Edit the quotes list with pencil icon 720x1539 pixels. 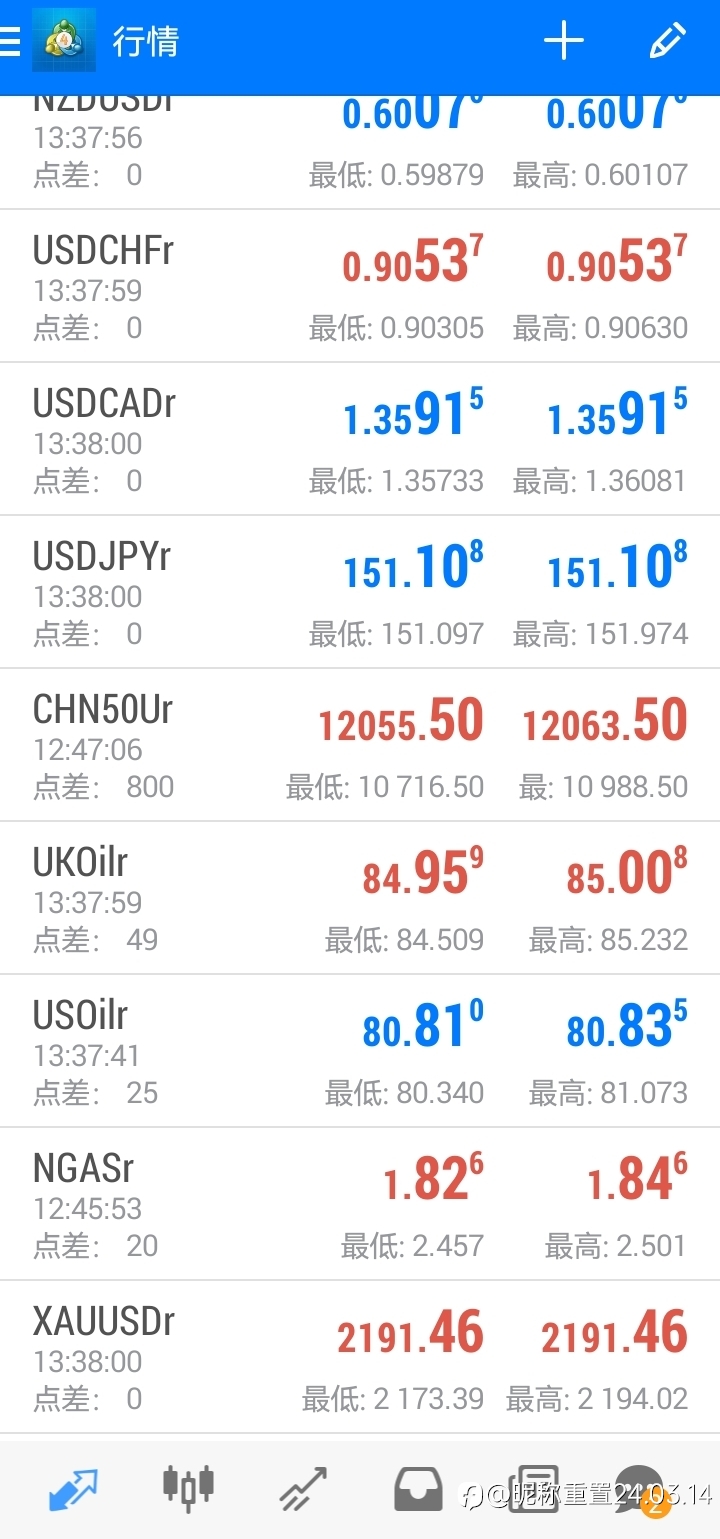(x=667, y=41)
